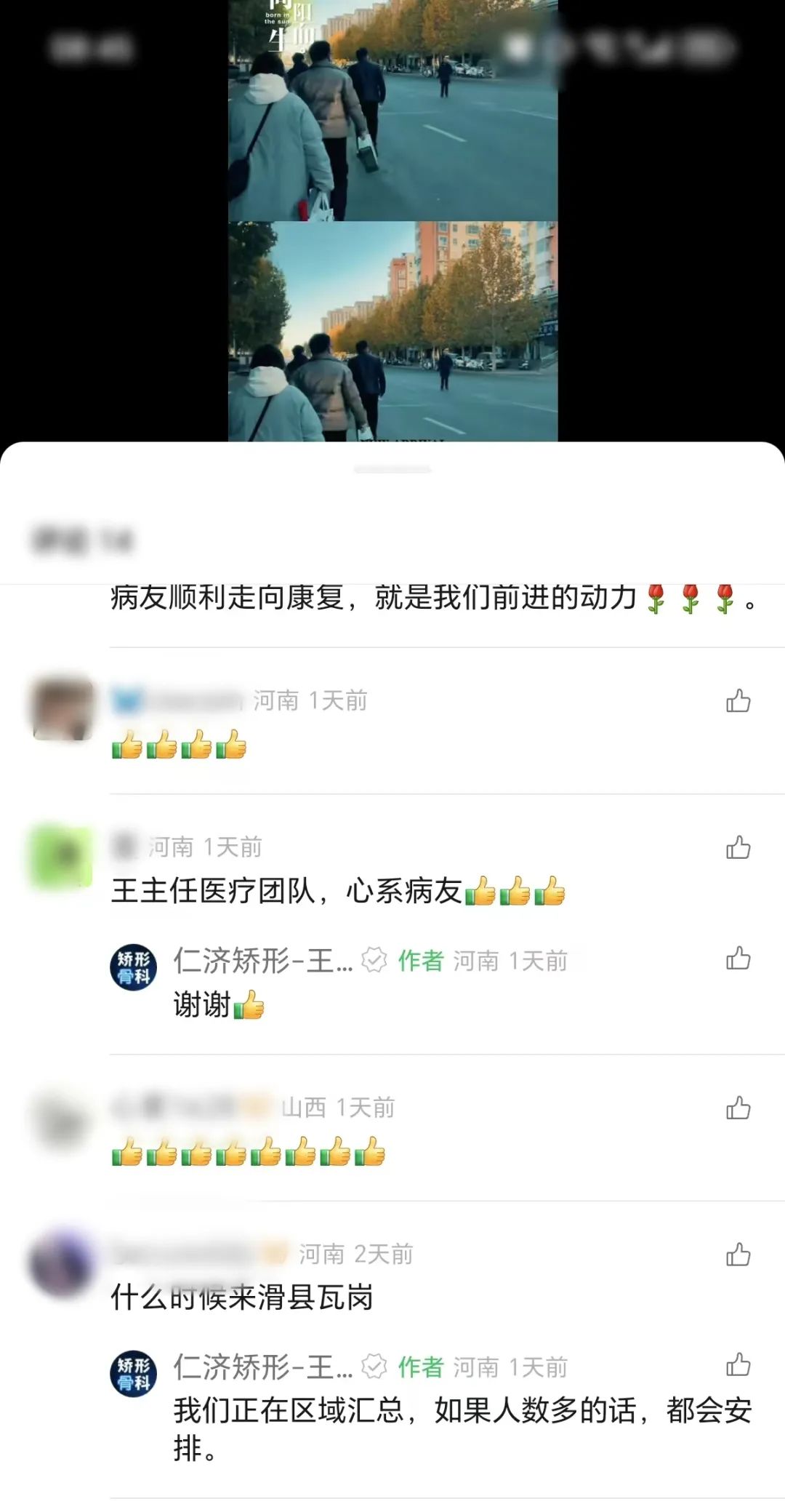Like the author's reply about 区域汇总
785x1512 pixels.
point(738,1365)
